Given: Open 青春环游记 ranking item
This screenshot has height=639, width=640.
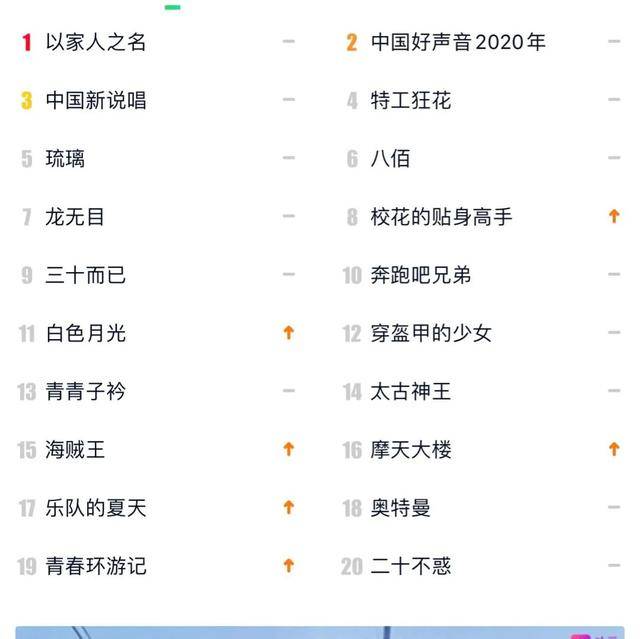Looking at the screenshot, I should 96,565.
